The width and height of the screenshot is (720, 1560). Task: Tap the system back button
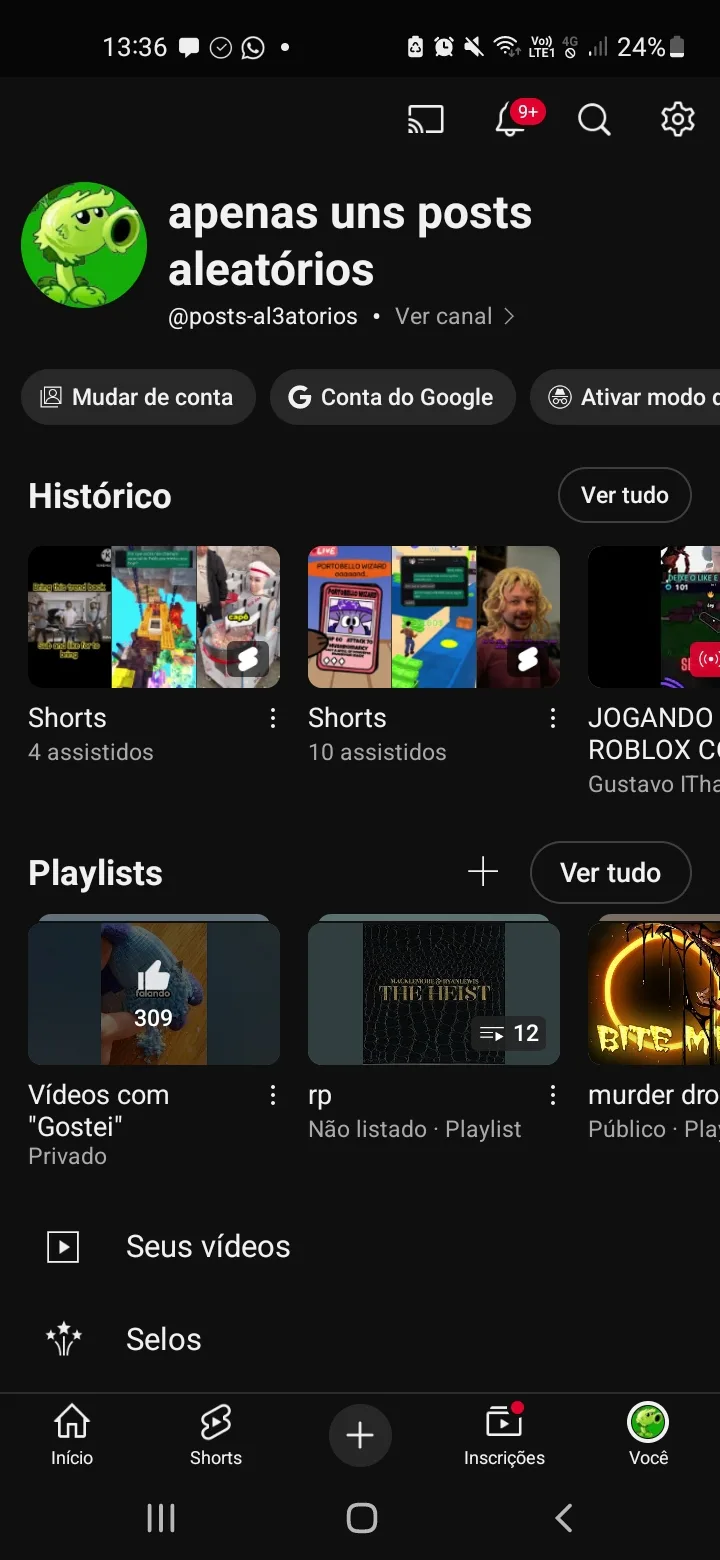point(564,1518)
